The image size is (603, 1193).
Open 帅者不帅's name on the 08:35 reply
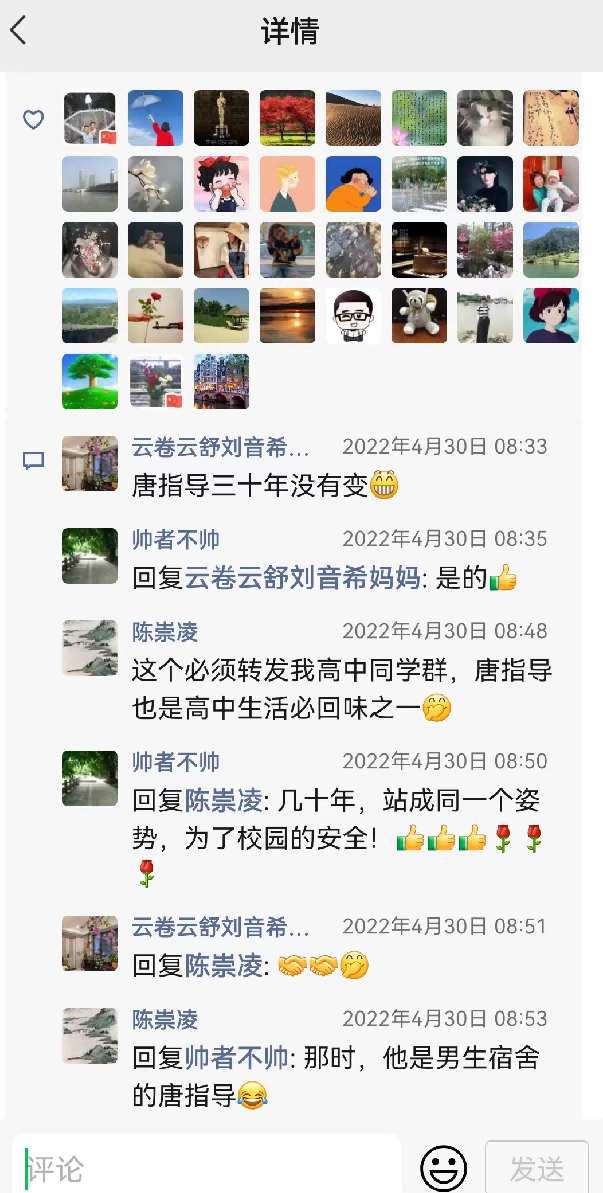tap(176, 540)
